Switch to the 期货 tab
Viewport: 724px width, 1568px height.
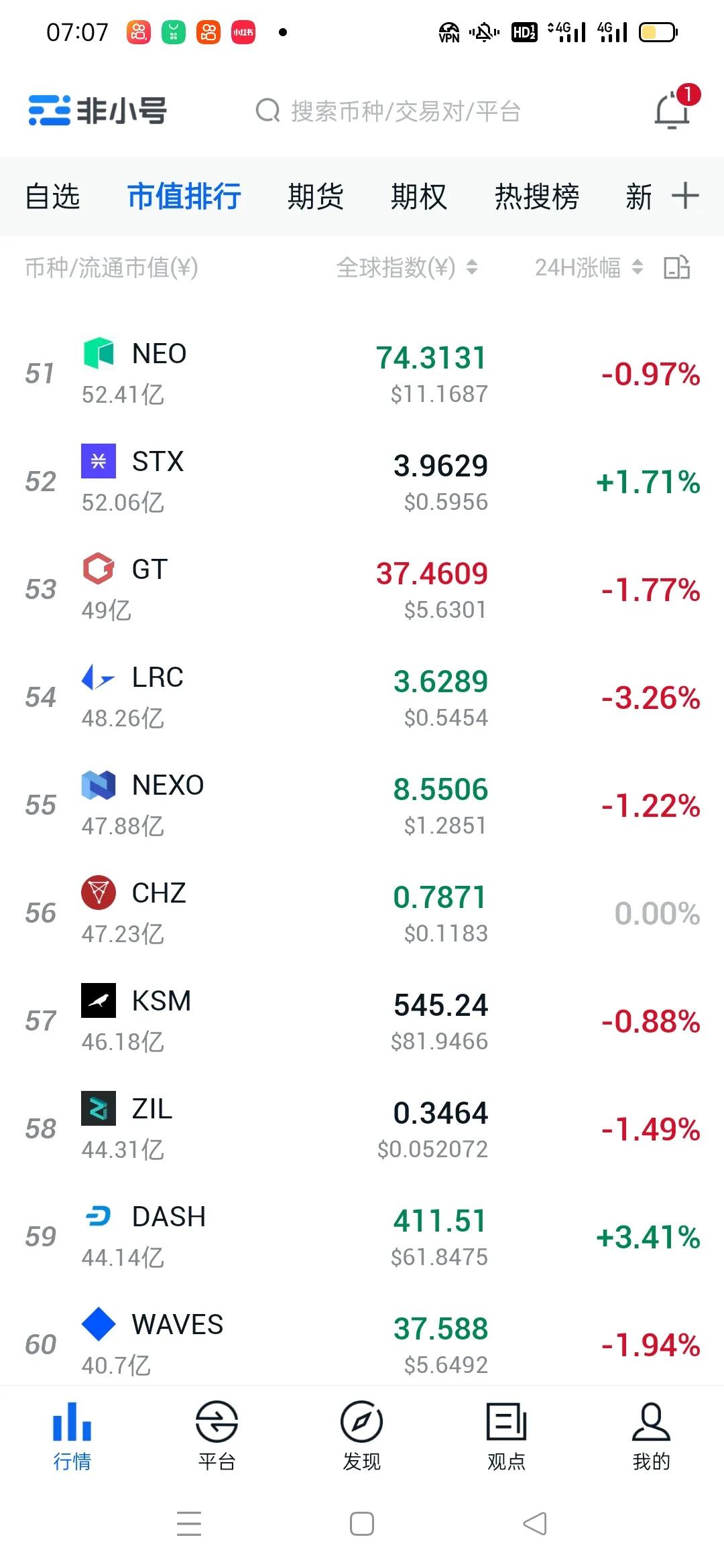click(315, 196)
